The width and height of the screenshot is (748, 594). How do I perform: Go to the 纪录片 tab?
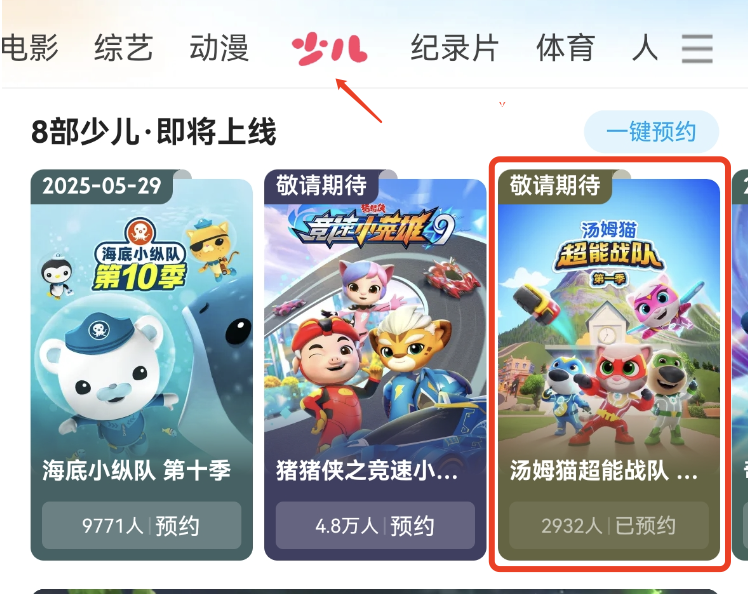click(455, 47)
